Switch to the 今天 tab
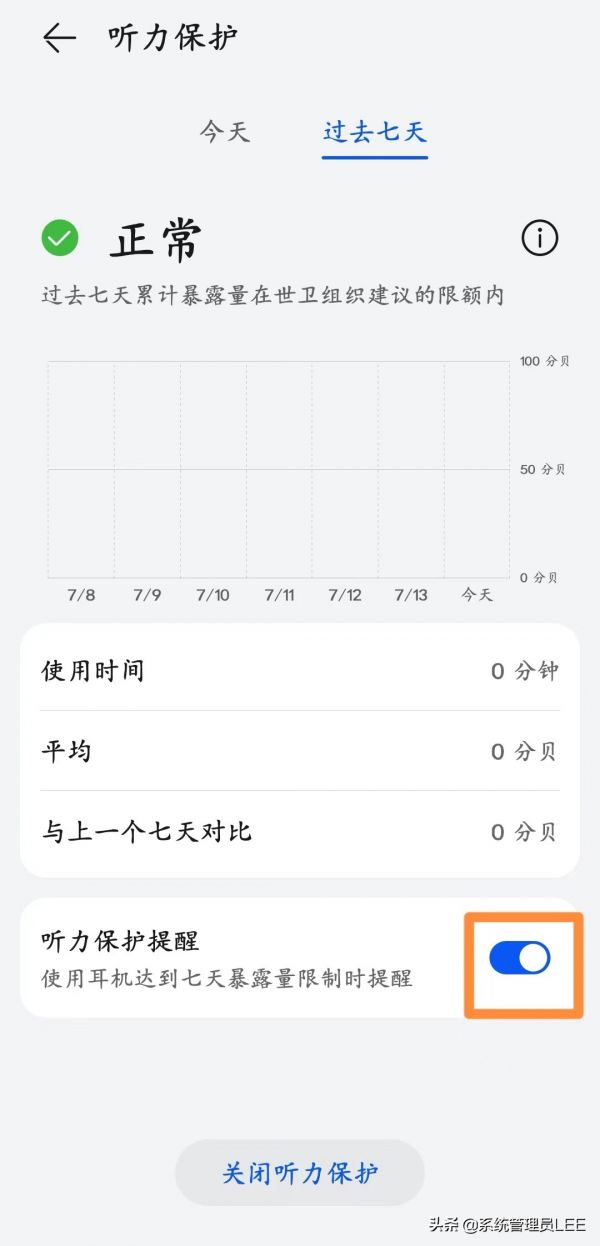This screenshot has width=600, height=1246. tap(225, 131)
